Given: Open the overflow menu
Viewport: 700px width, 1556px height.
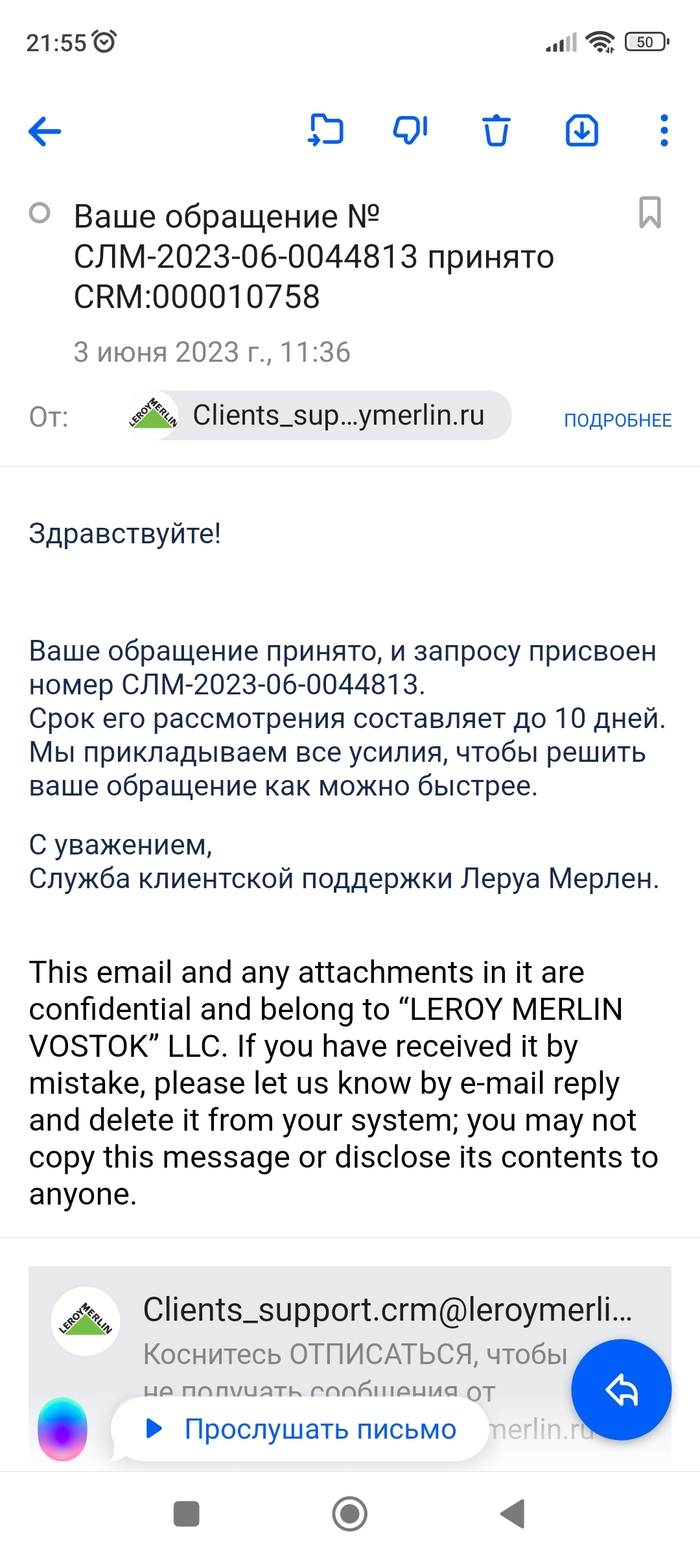Looking at the screenshot, I should [664, 131].
